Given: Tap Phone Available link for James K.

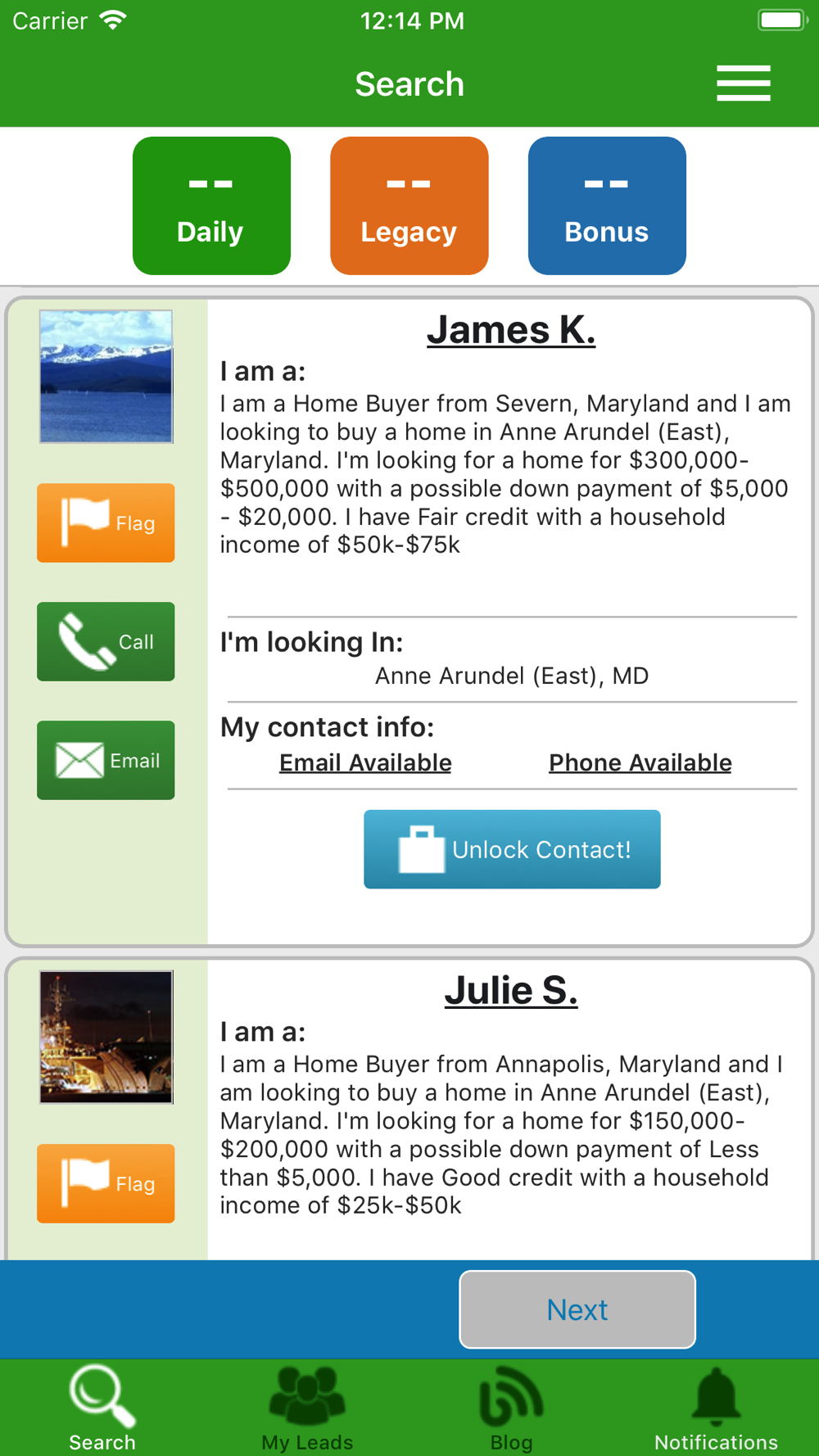Looking at the screenshot, I should tap(640, 762).
